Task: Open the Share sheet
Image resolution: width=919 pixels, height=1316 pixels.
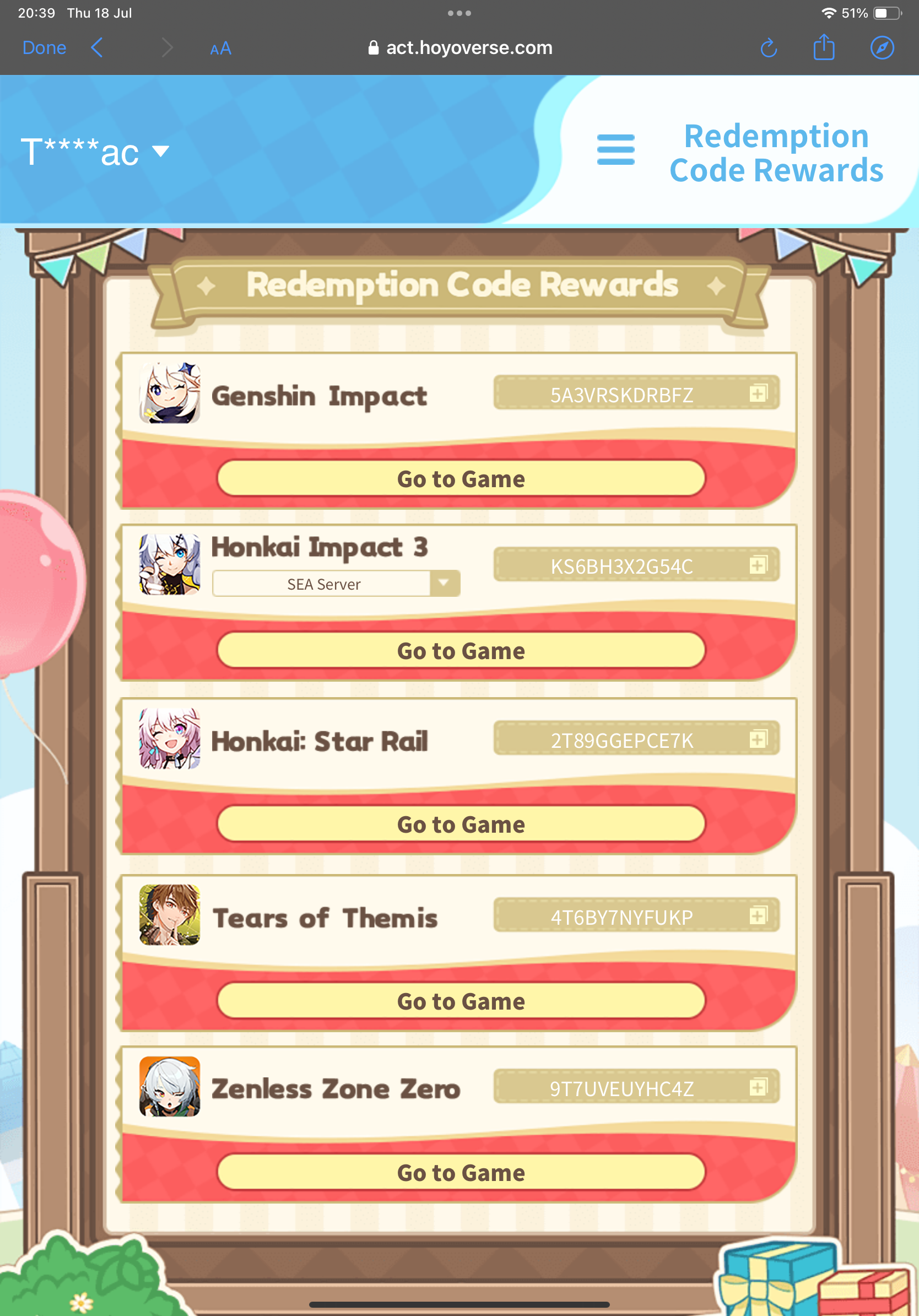Action: point(824,47)
